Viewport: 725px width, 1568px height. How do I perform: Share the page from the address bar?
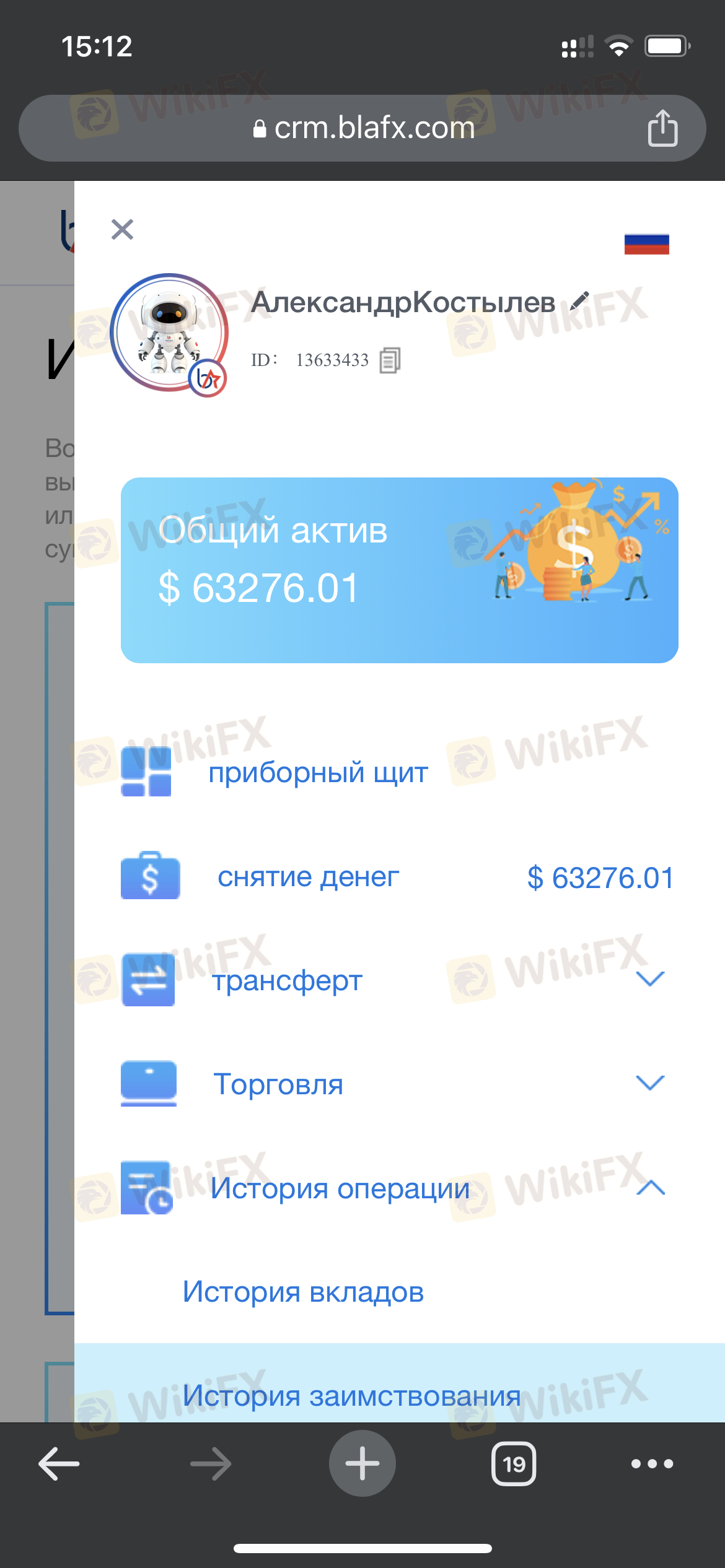[x=662, y=128]
